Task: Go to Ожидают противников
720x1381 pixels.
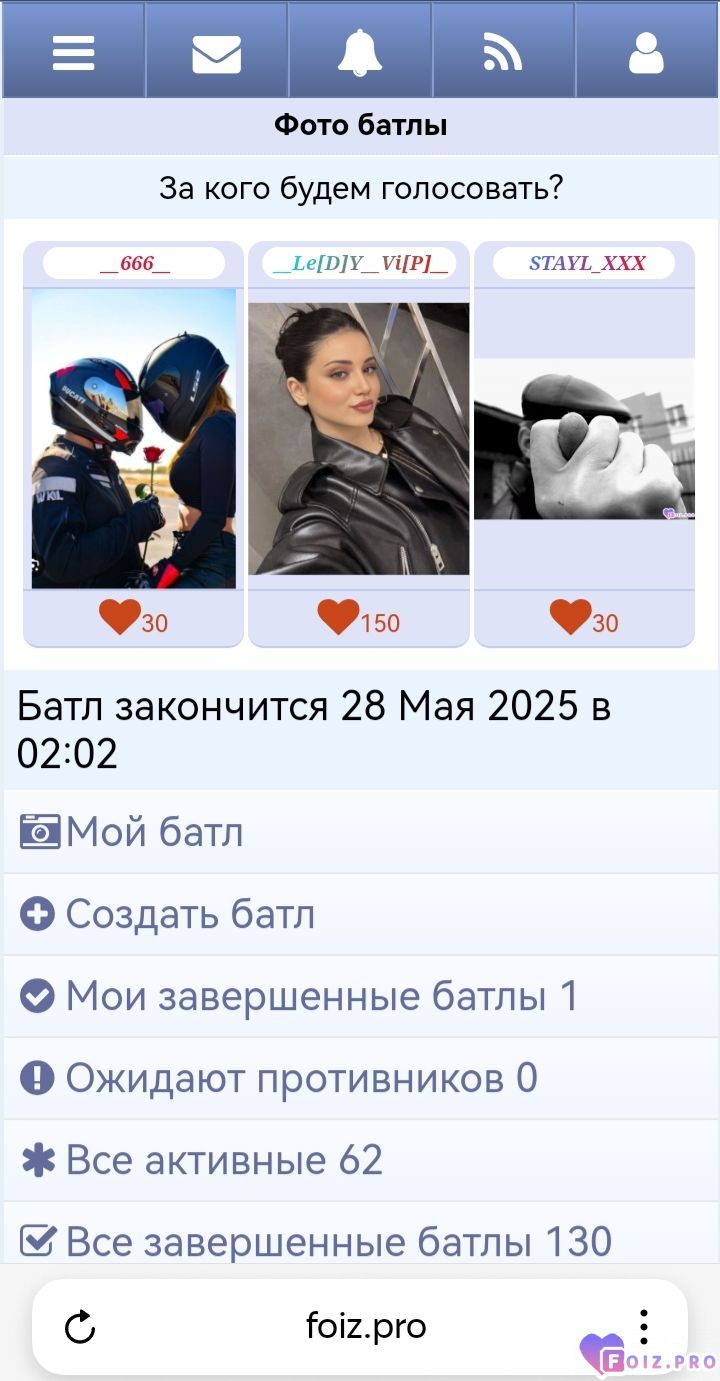Action: click(x=360, y=1078)
